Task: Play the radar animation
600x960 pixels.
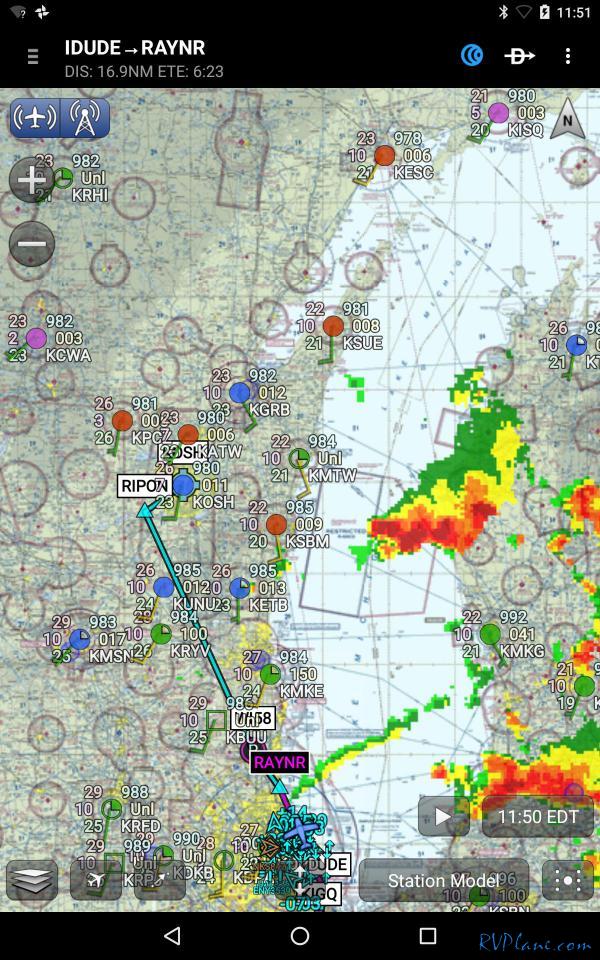Action: tap(443, 816)
